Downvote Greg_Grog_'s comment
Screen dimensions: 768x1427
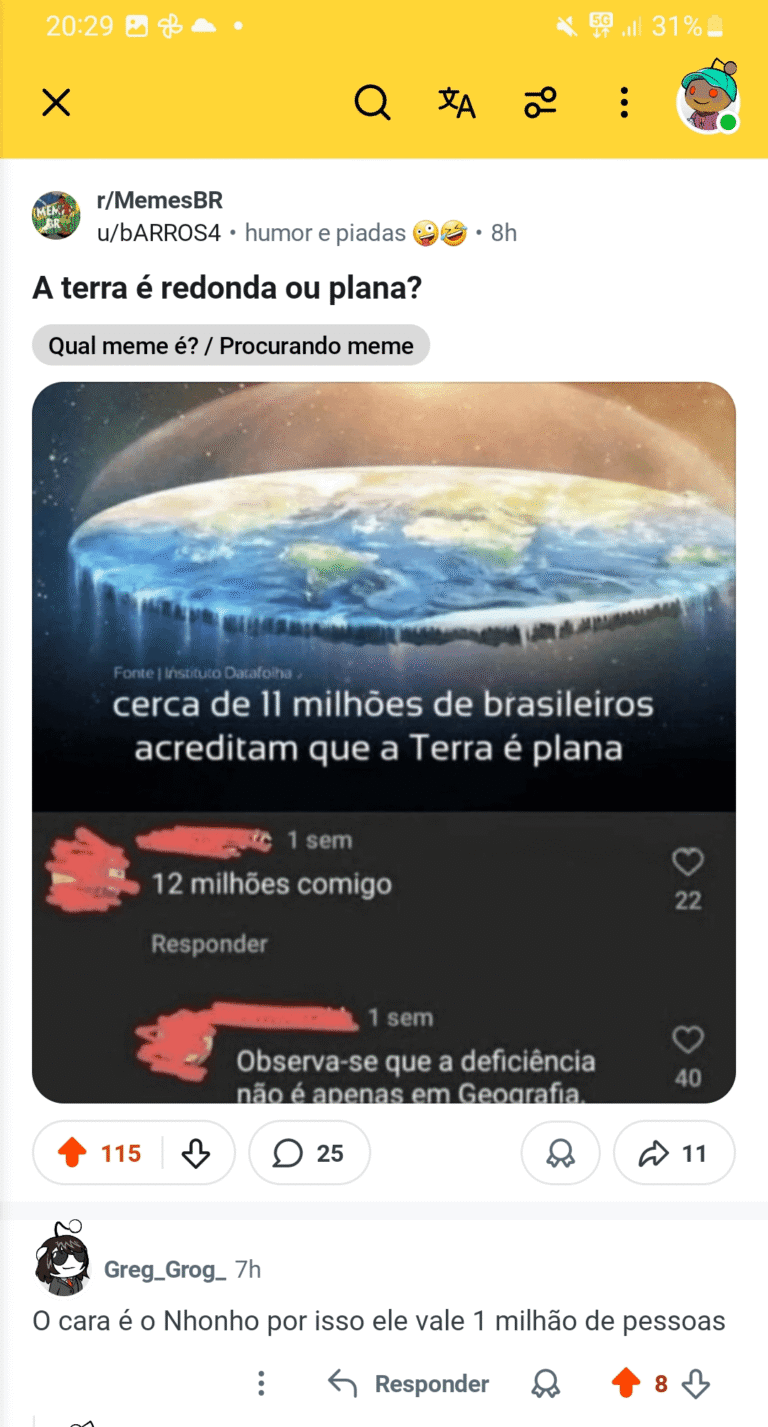click(x=695, y=1384)
